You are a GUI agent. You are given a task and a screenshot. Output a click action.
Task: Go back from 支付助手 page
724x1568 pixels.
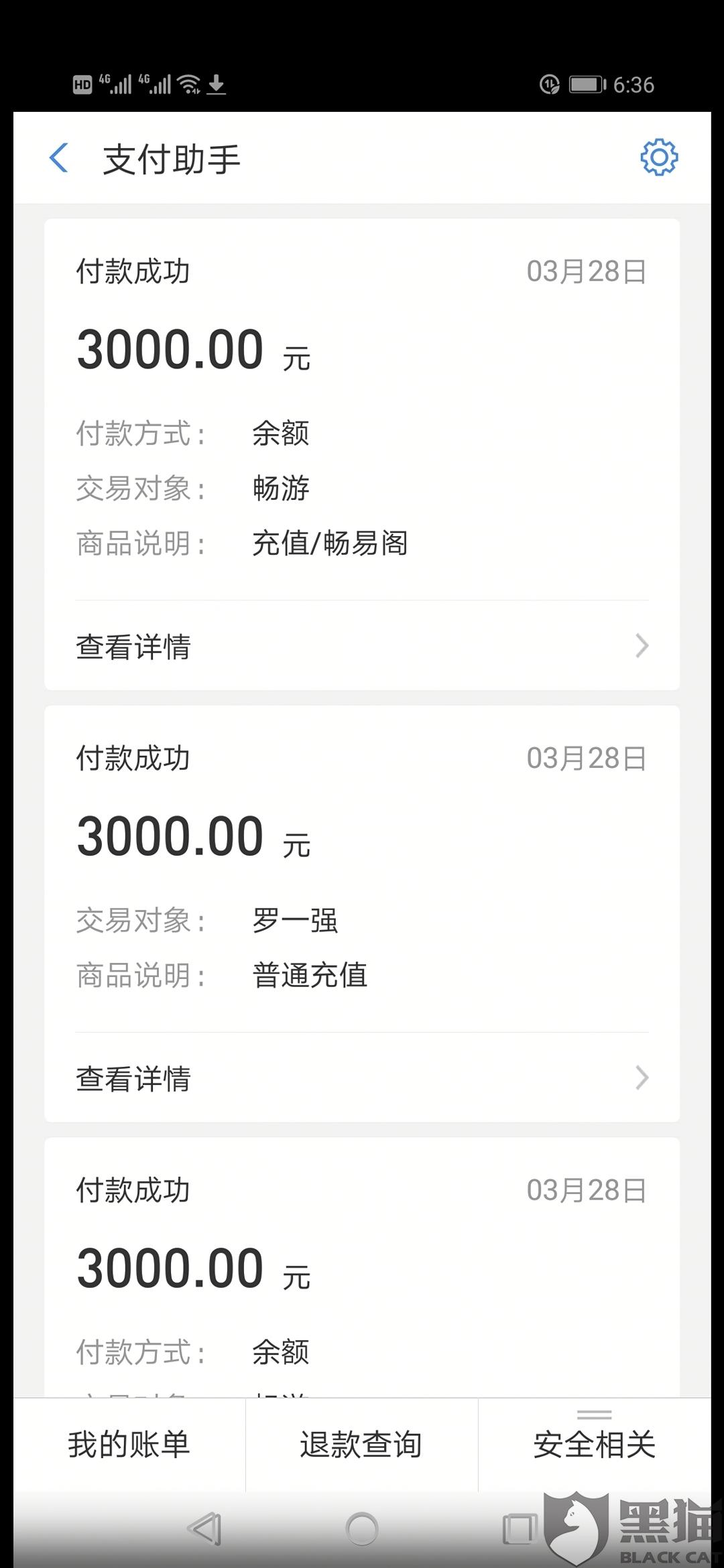point(59,158)
